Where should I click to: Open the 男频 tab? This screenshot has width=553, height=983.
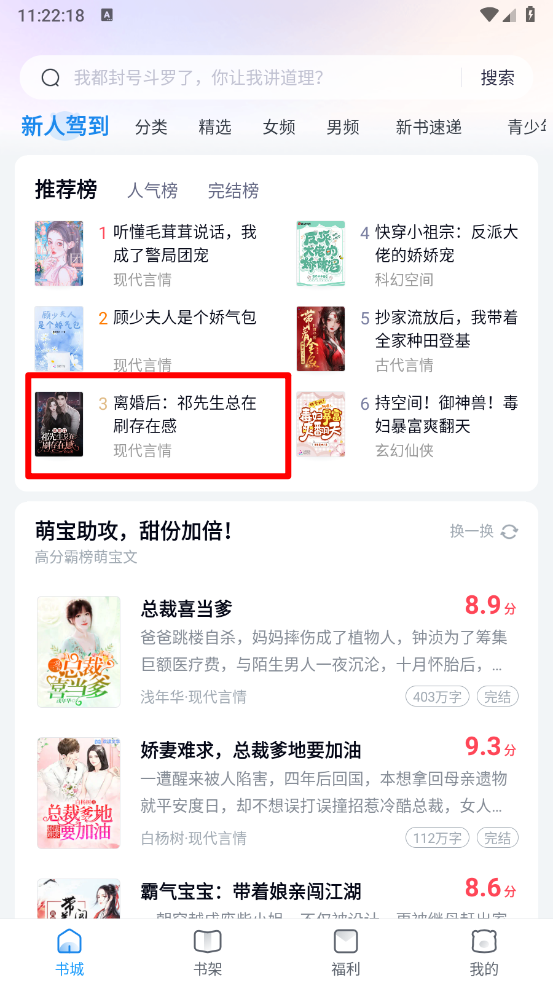pos(343,127)
